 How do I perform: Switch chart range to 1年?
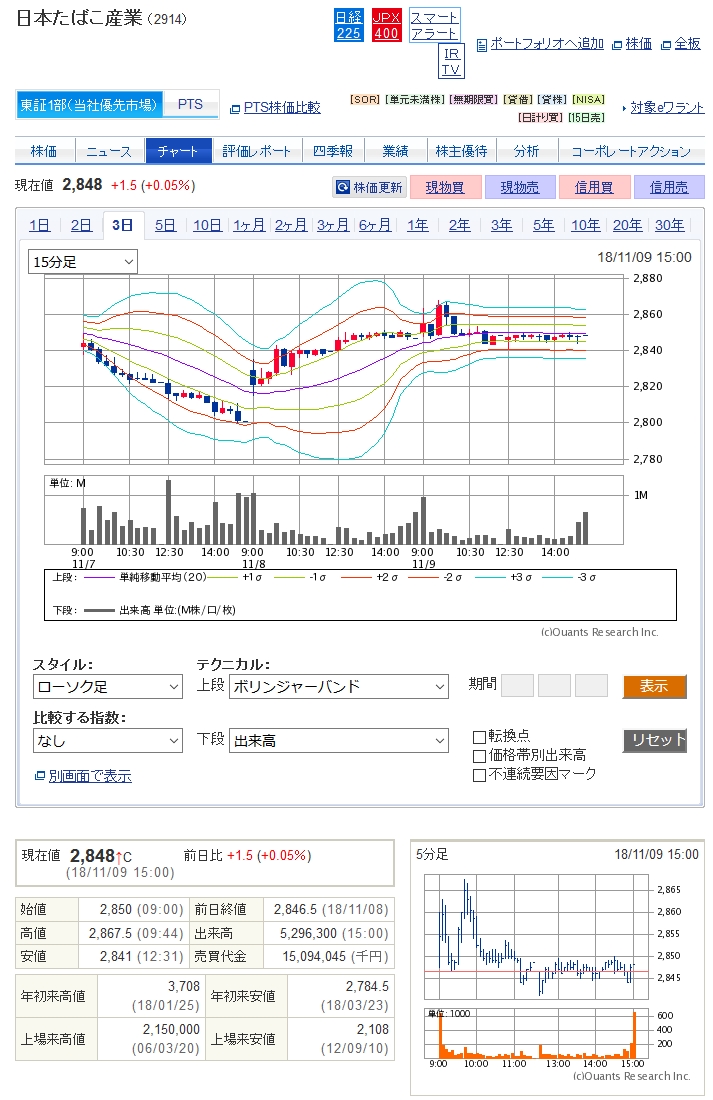417,225
